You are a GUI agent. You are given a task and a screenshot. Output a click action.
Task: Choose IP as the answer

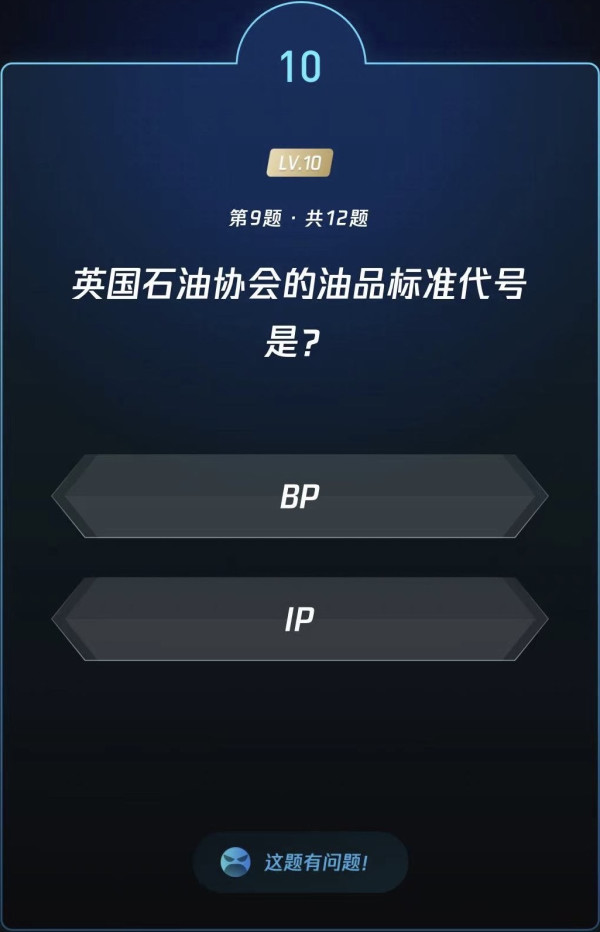click(299, 620)
